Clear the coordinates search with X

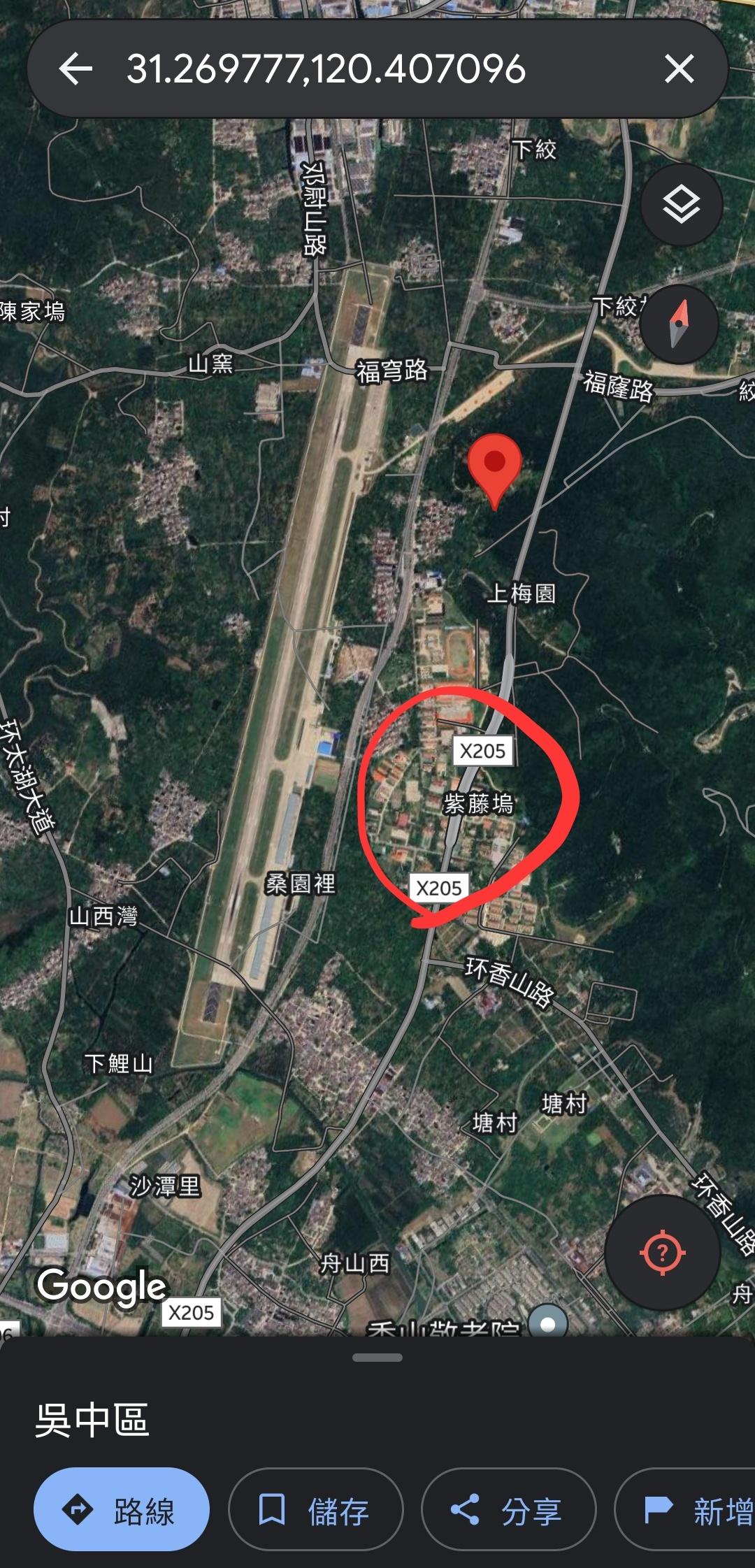pos(679,69)
